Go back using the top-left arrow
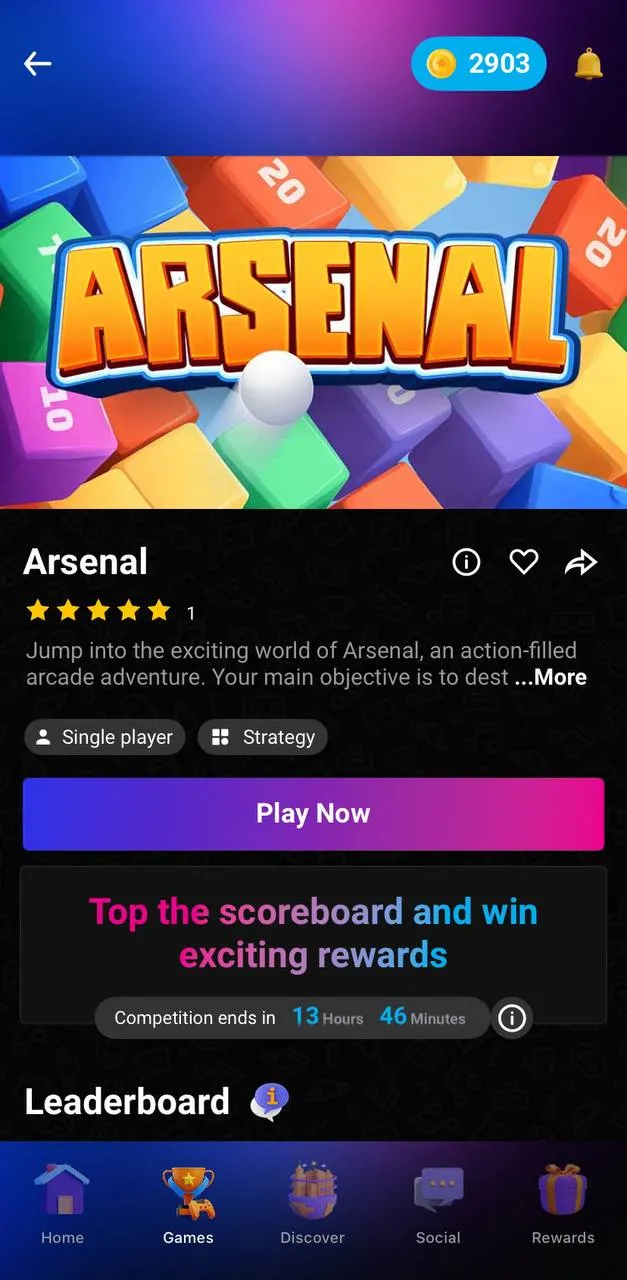Screen dimensions: 627x1280 point(38,64)
